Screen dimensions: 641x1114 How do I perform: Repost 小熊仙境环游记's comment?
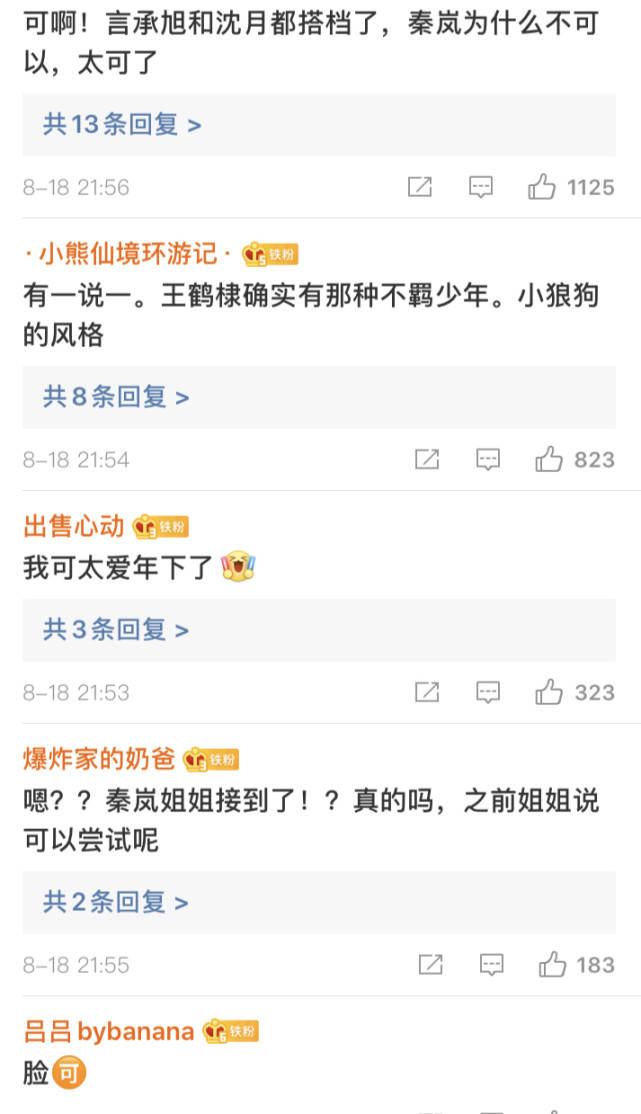(427, 460)
